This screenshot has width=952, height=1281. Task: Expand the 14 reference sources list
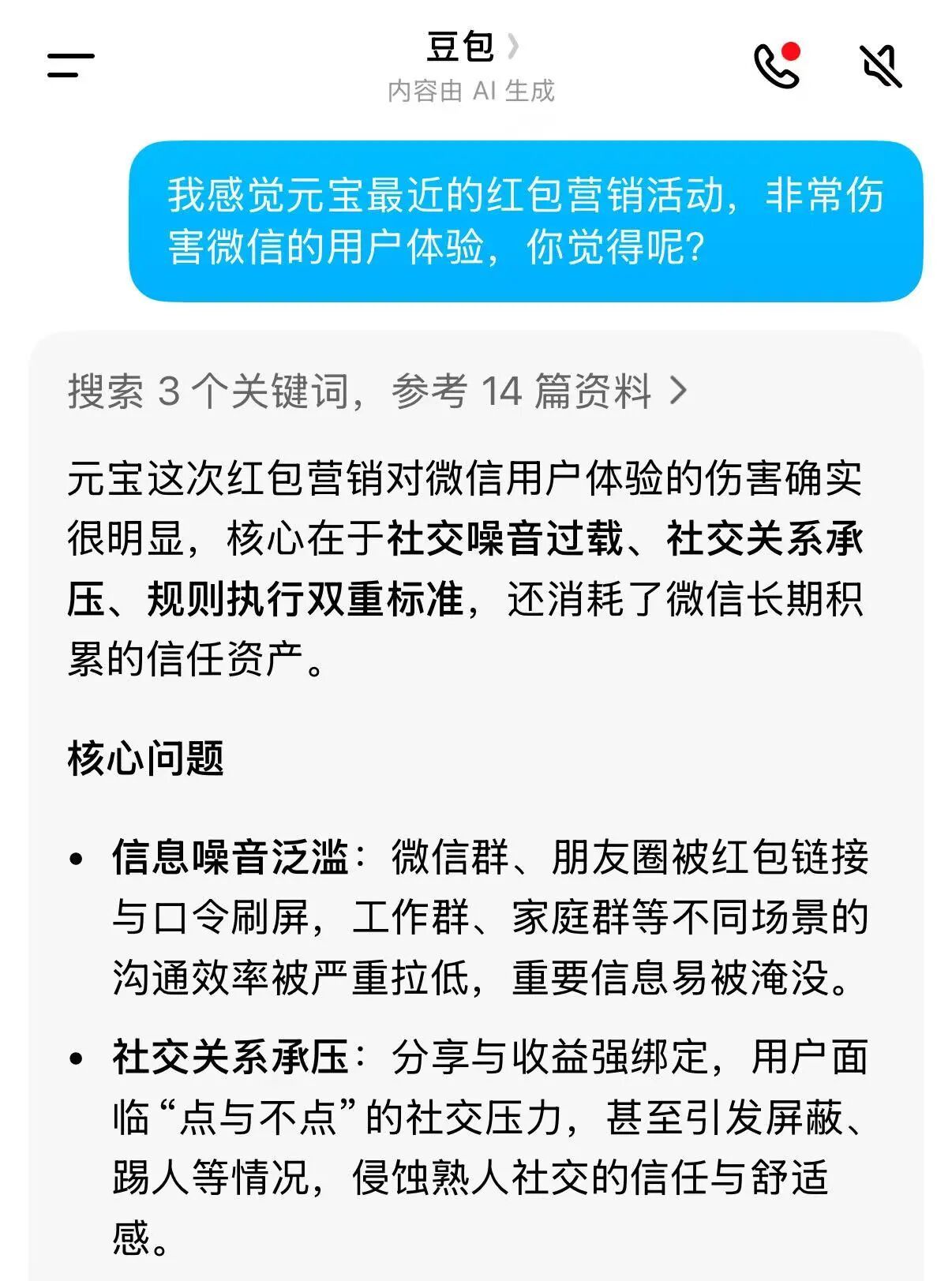pos(377,391)
